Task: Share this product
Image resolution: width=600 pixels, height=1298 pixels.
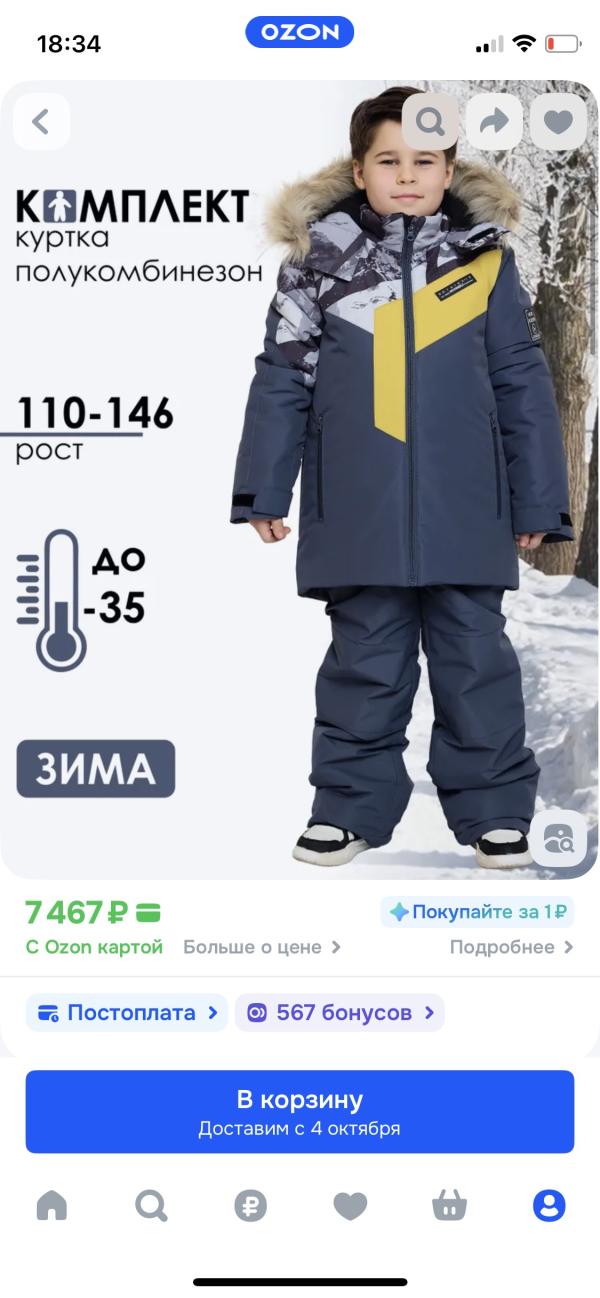Action: coord(494,122)
